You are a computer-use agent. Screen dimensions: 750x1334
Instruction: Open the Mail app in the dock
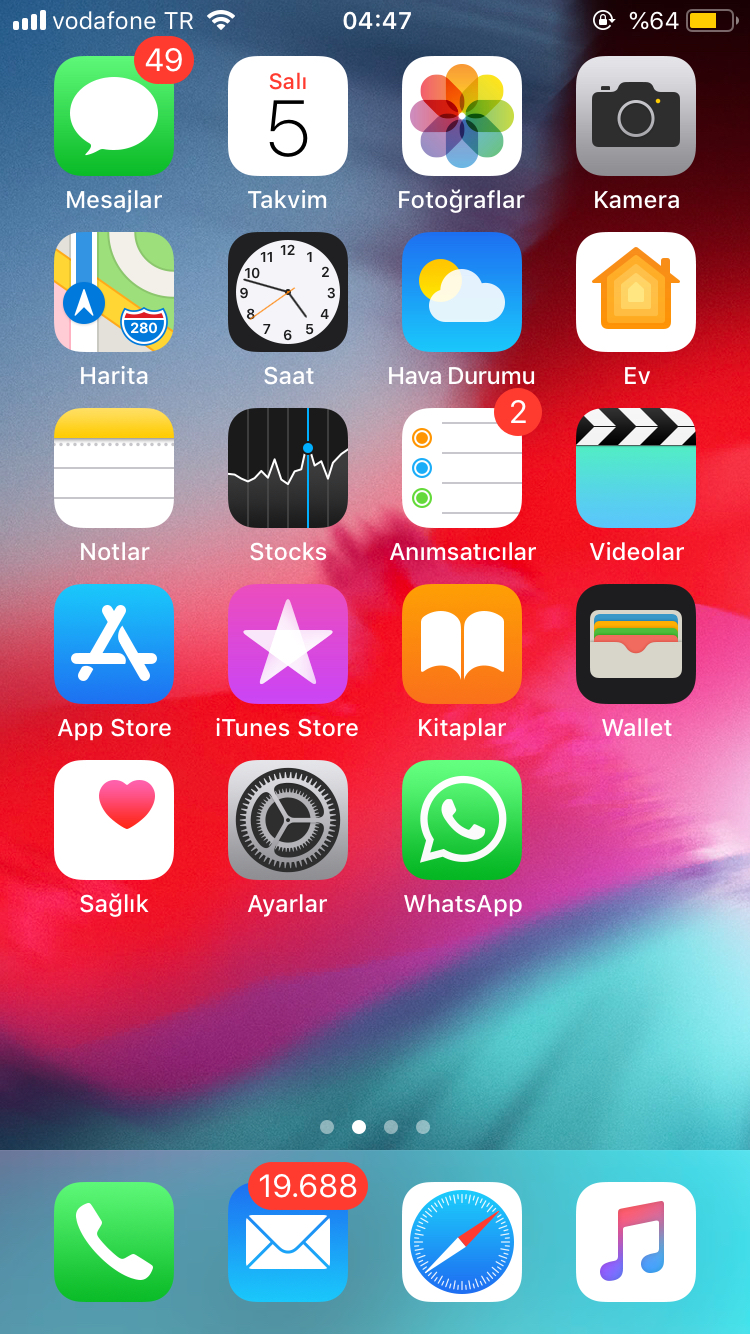coord(288,1242)
